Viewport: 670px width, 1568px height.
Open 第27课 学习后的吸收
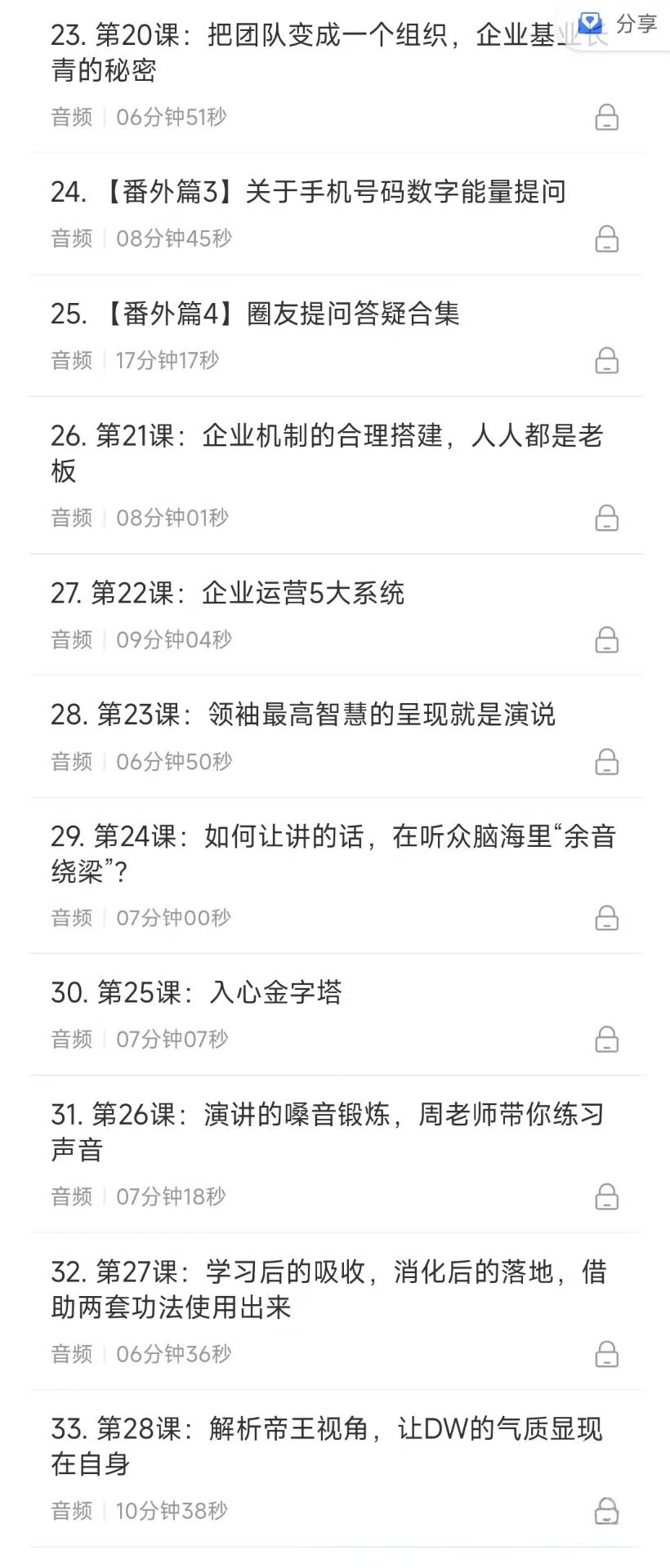coord(328,1289)
